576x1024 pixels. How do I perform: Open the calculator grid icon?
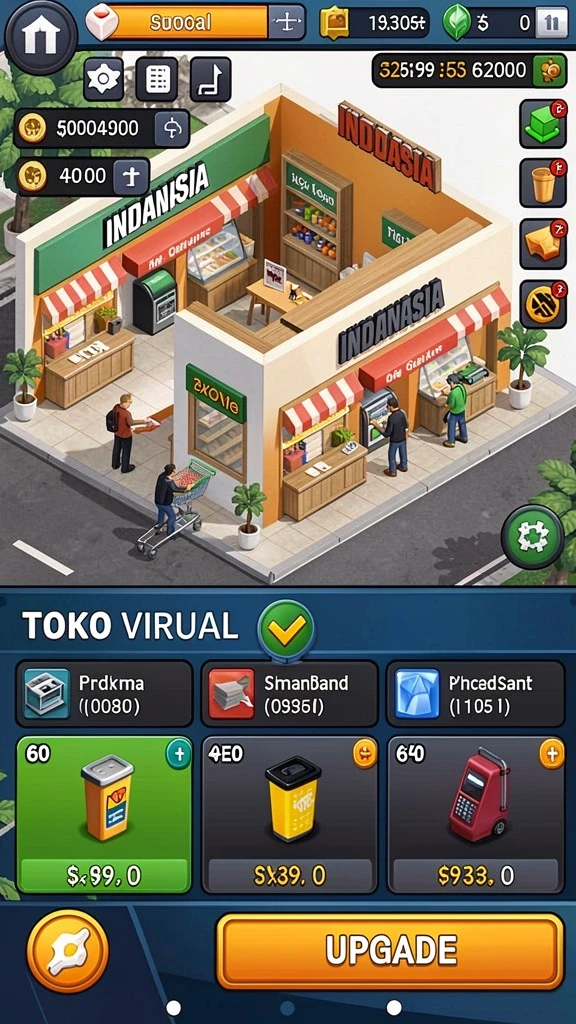(157, 79)
